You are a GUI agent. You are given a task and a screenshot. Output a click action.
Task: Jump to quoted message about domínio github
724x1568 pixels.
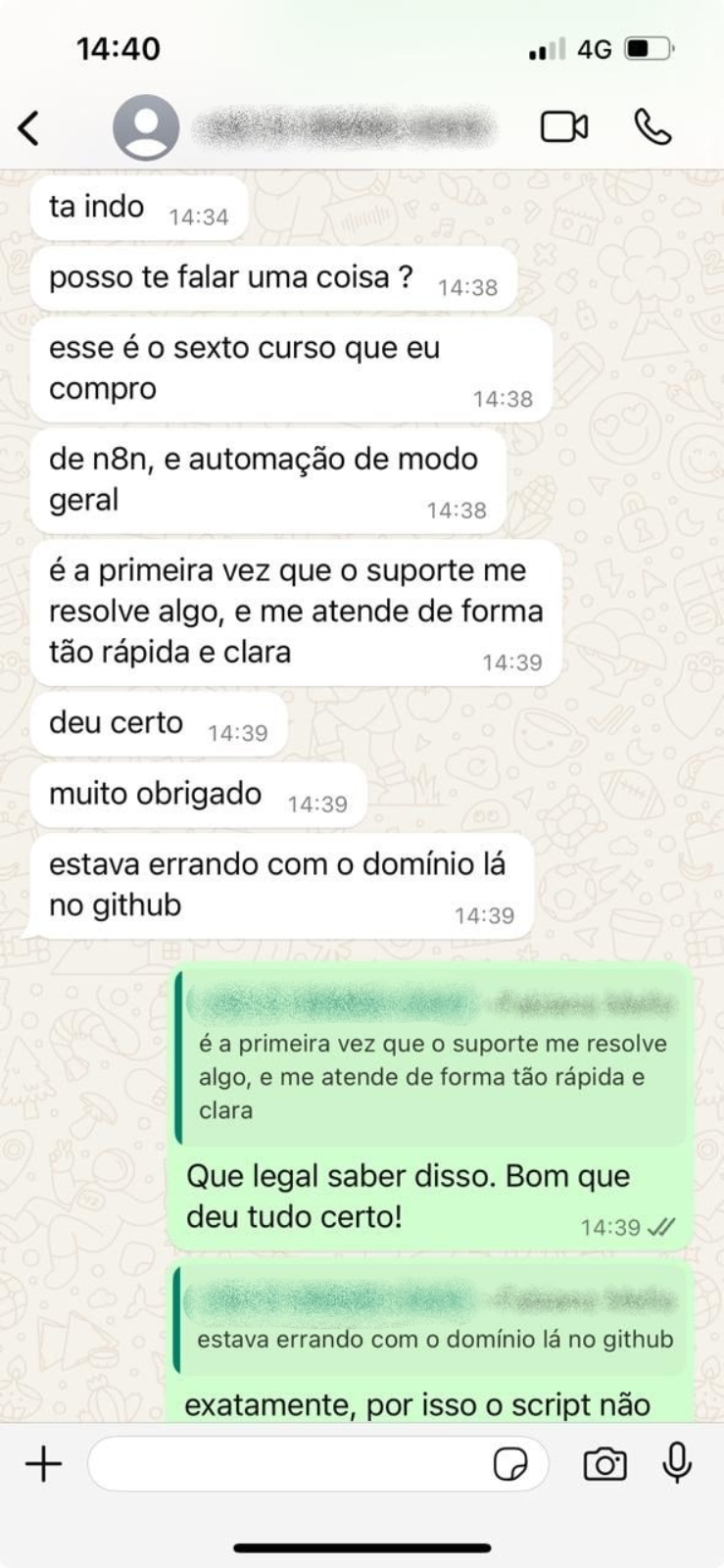(431, 1320)
